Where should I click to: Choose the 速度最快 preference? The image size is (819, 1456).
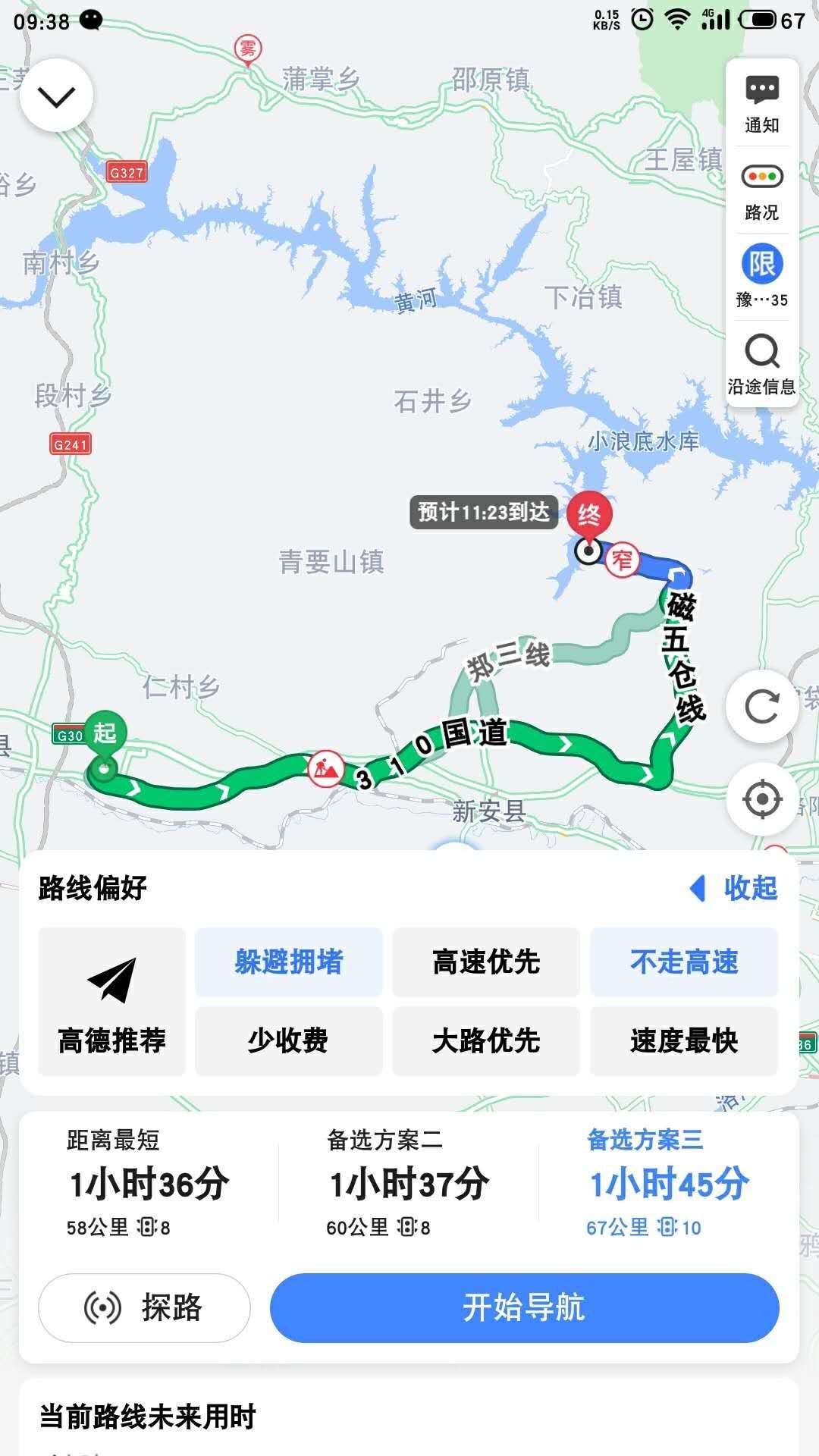click(684, 1040)
